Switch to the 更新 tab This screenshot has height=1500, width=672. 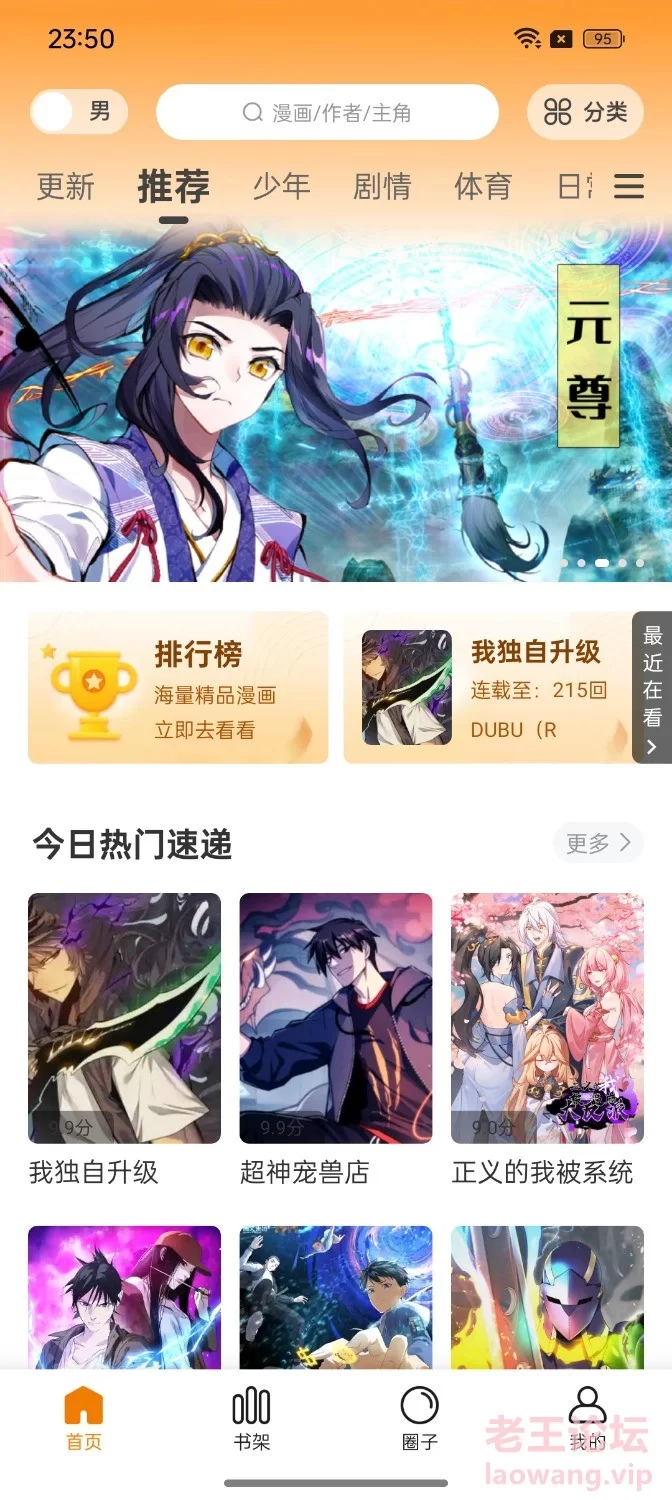pyautogui.click(x=66, y=187)
